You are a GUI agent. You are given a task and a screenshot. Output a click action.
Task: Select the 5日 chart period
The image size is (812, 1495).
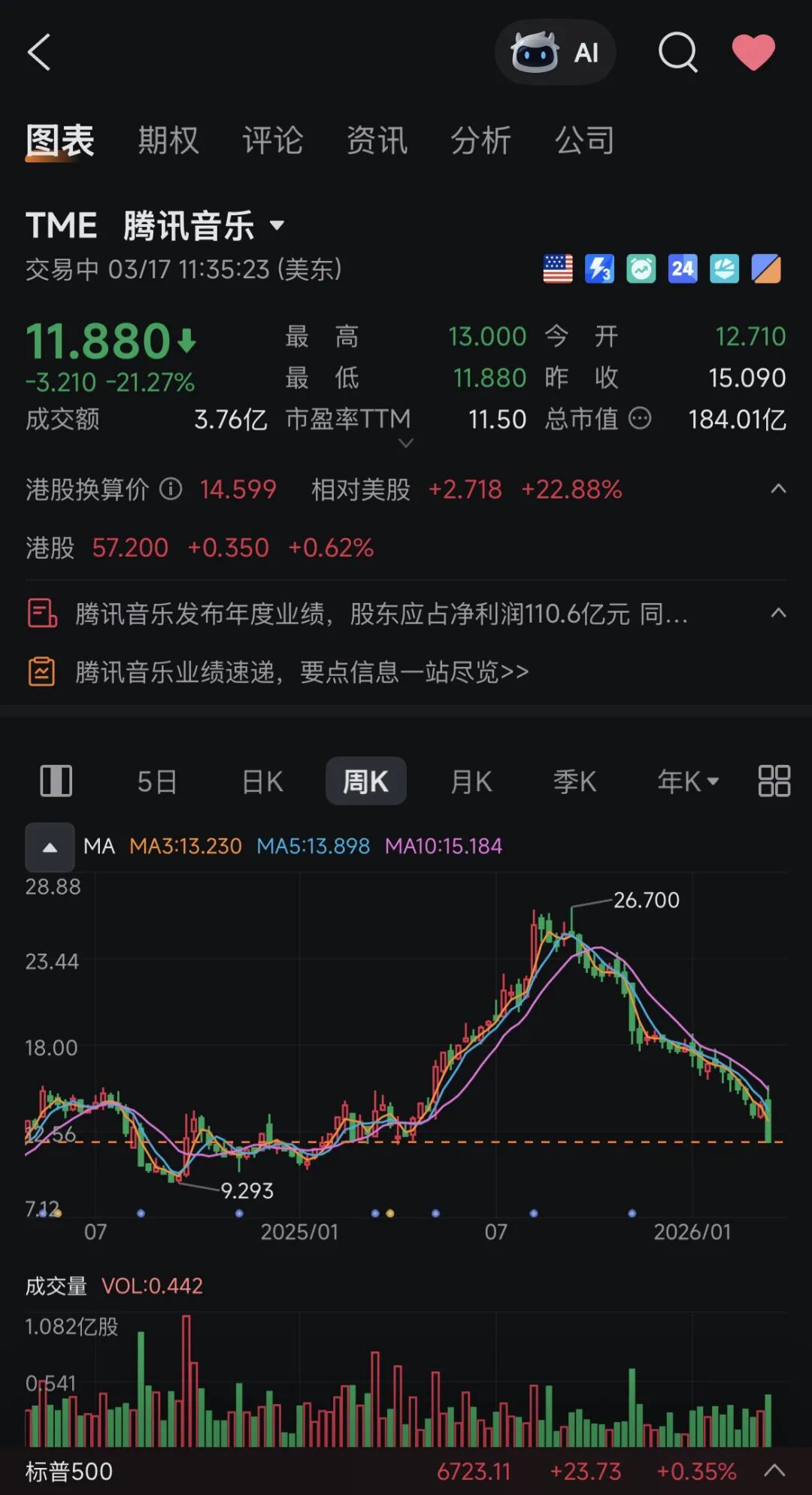click(x=157, y=782)
